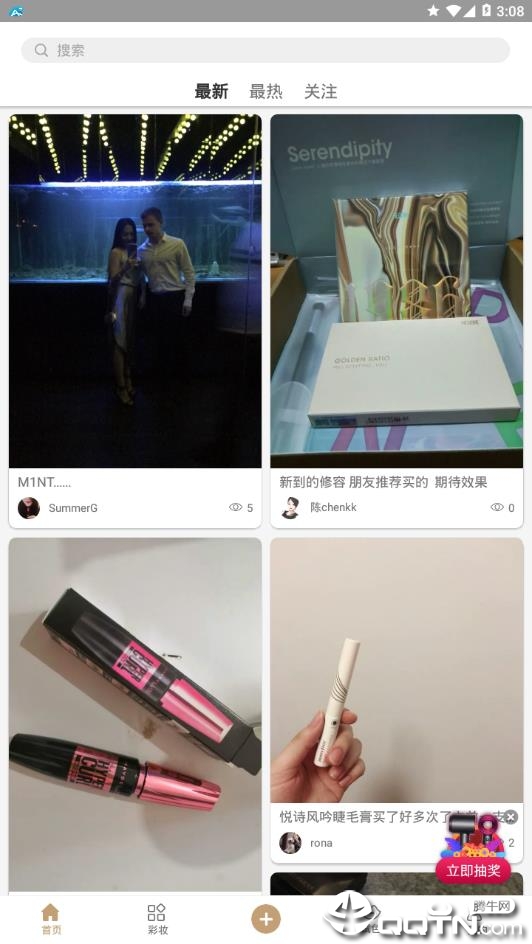View SummerG's profile avatar
Screen dimensions: 532x944
pyautogui.click(x=29, y=508)
